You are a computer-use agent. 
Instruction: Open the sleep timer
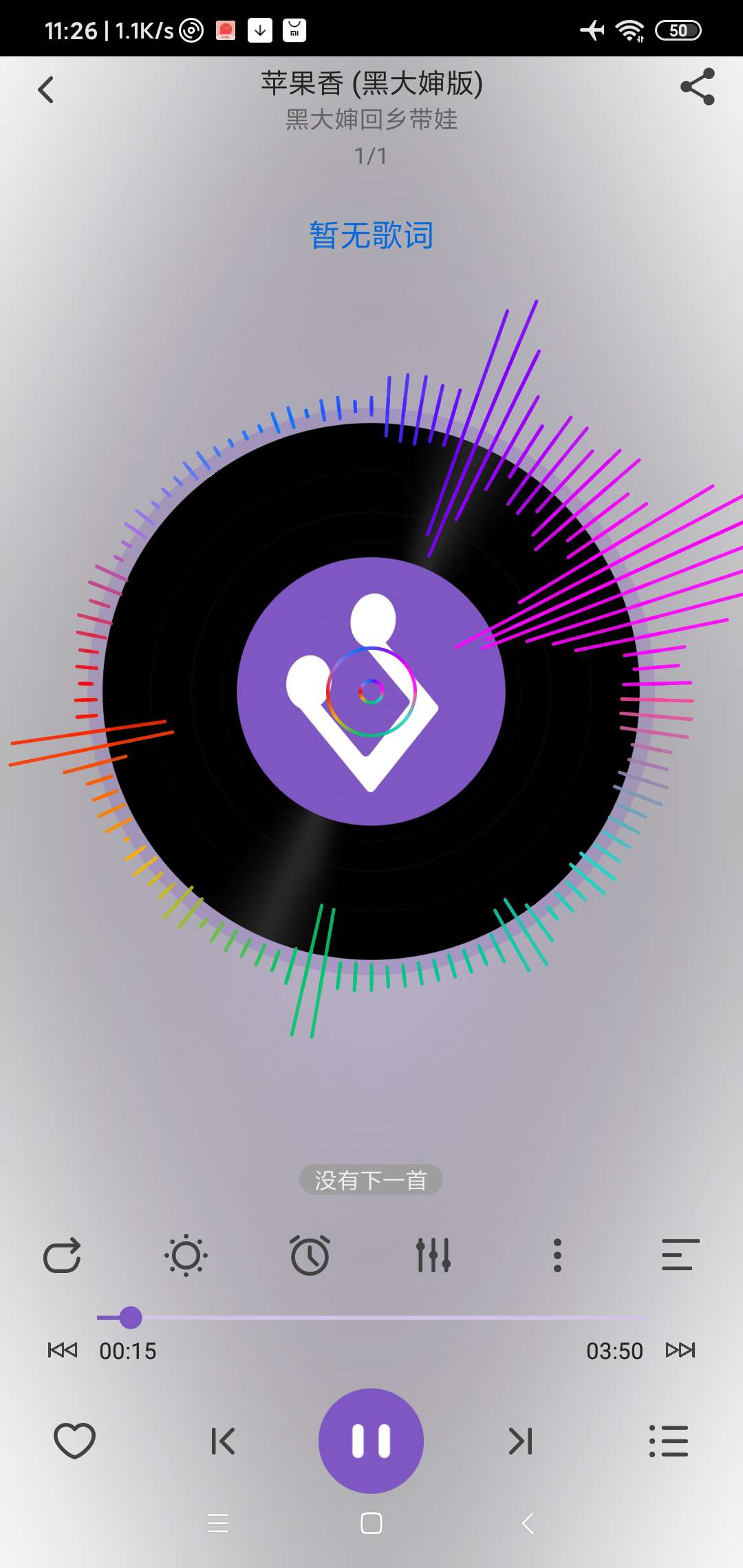click(x=310, y=1256)
